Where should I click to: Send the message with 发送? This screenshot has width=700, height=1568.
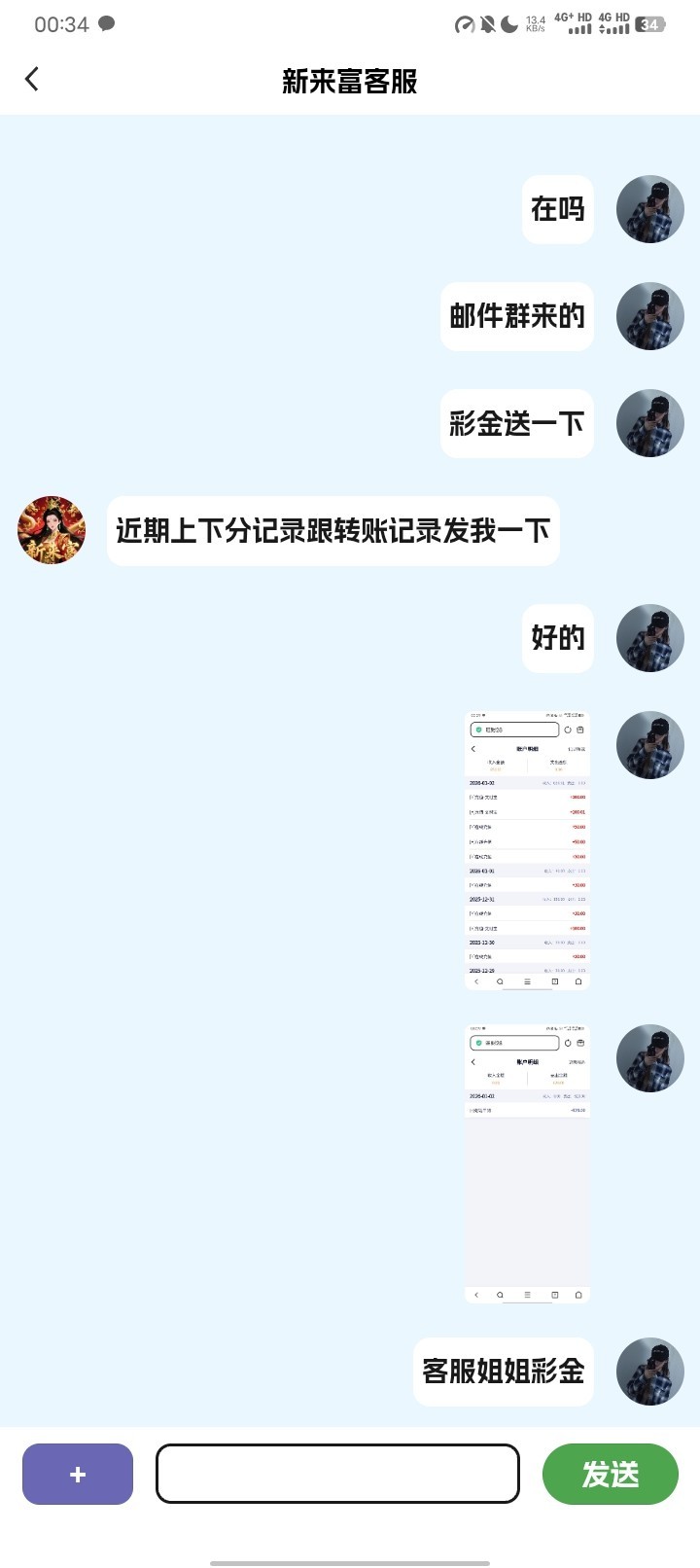[x=610, y=1474]
